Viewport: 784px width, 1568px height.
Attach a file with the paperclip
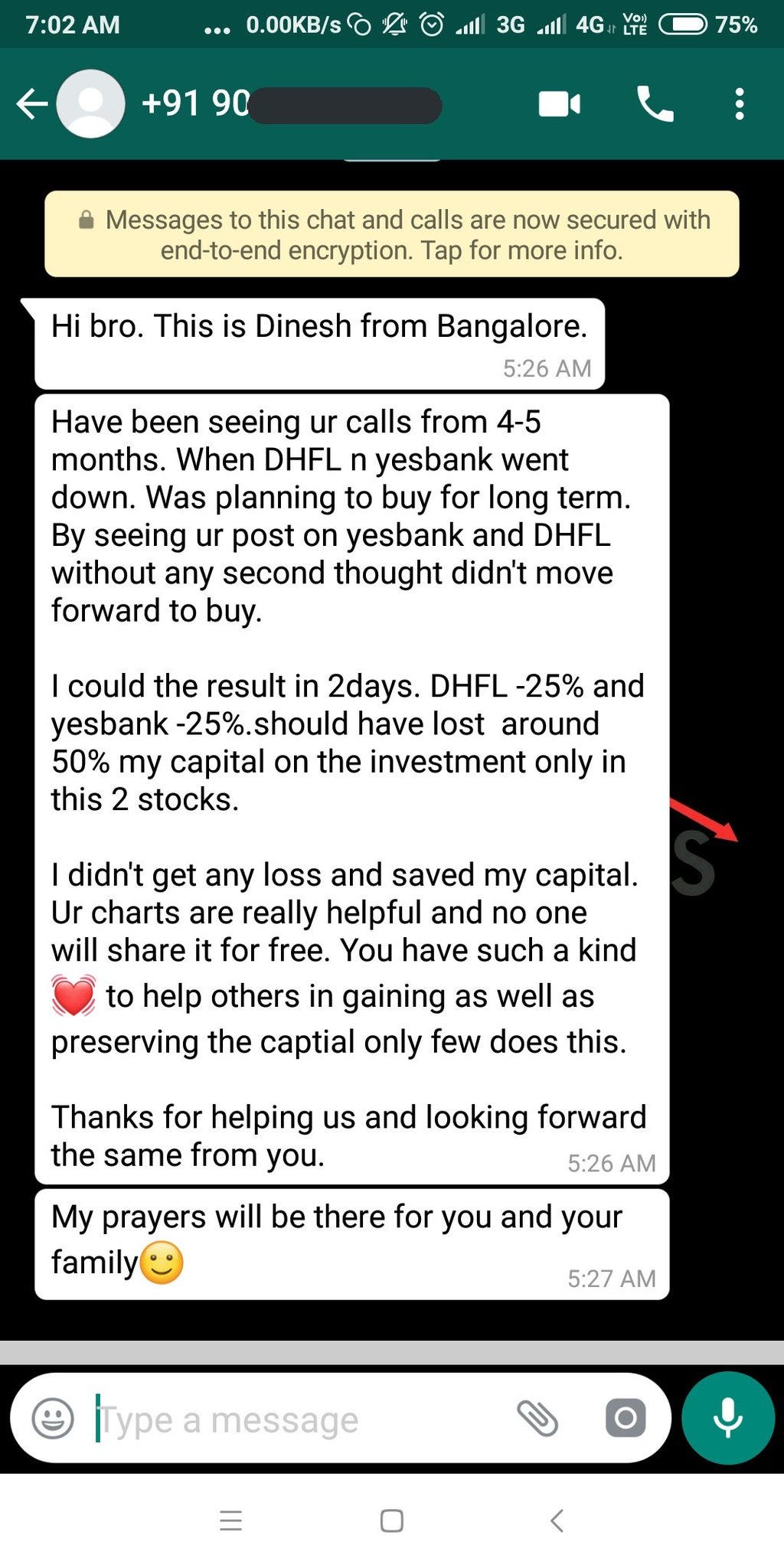537,1419
